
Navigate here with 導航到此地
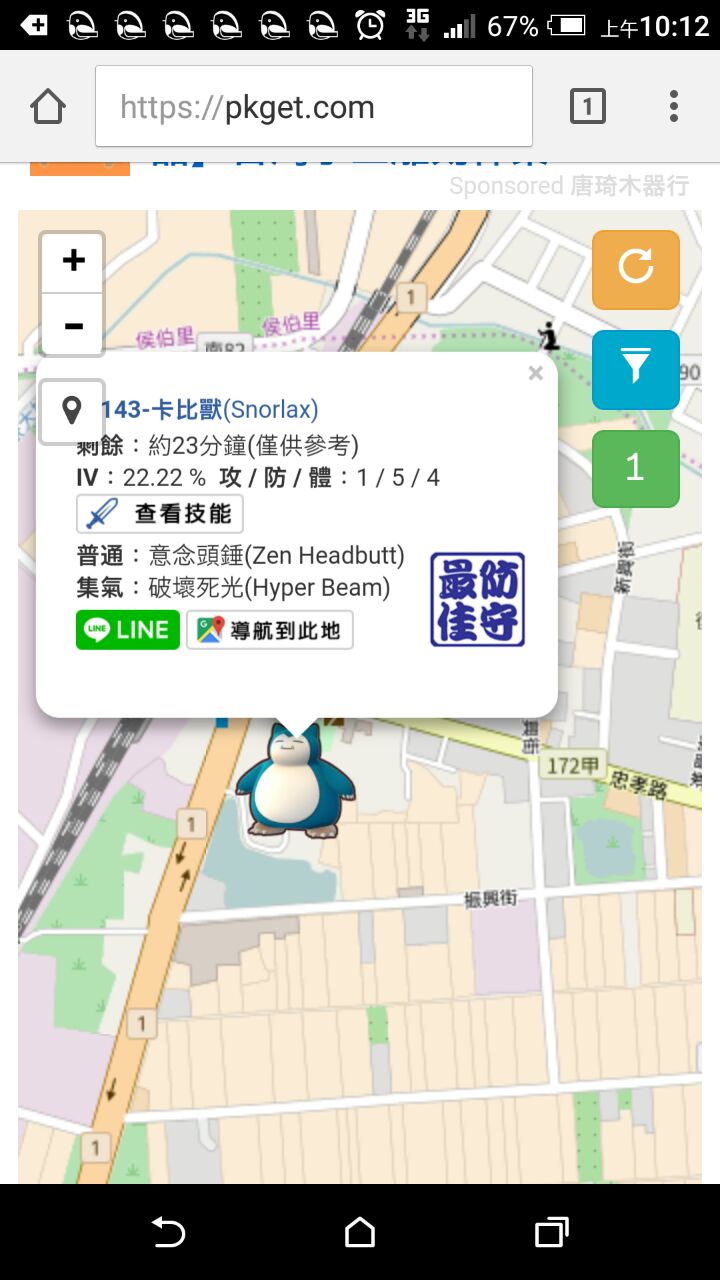tap(270, 630)
